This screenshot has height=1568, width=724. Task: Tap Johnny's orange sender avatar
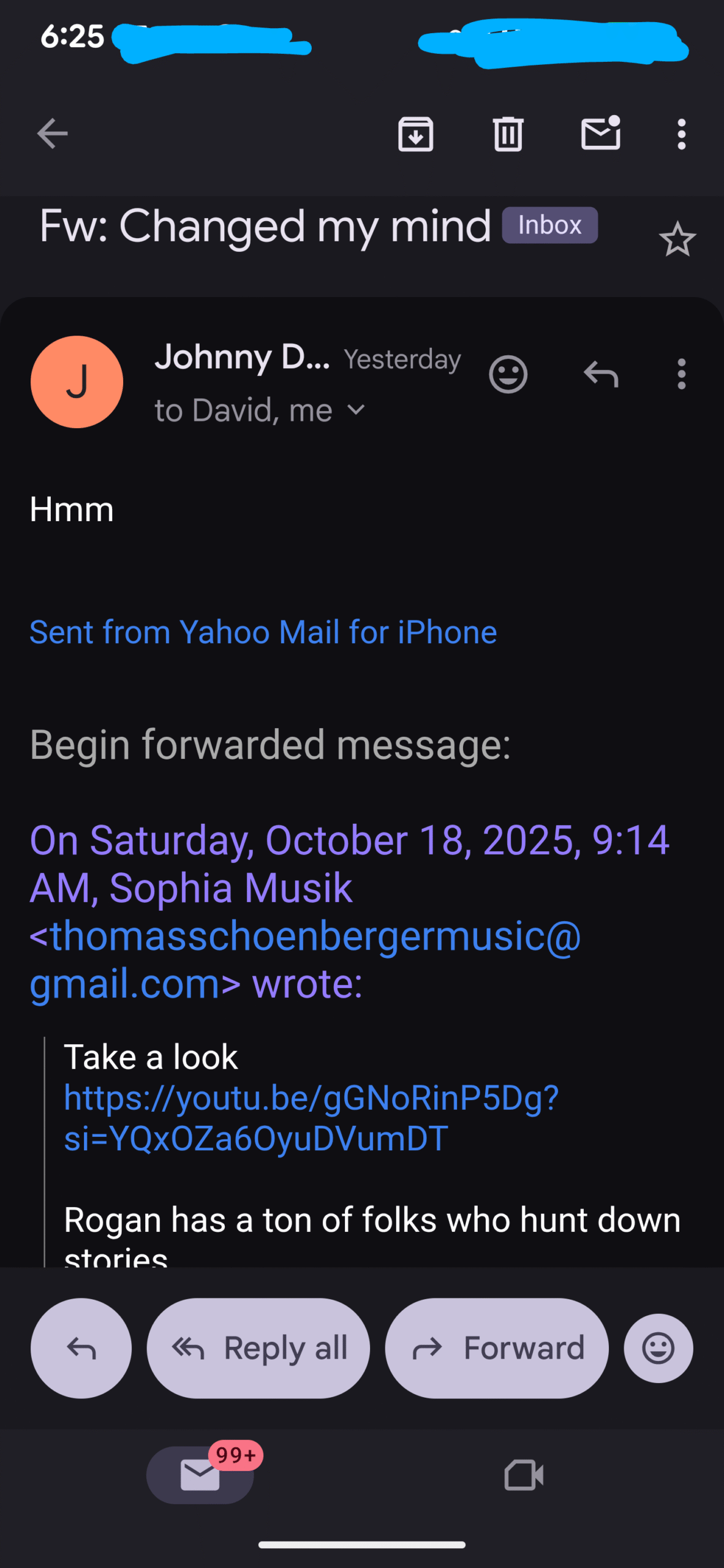pyautogui.click(x=77, y=382)
